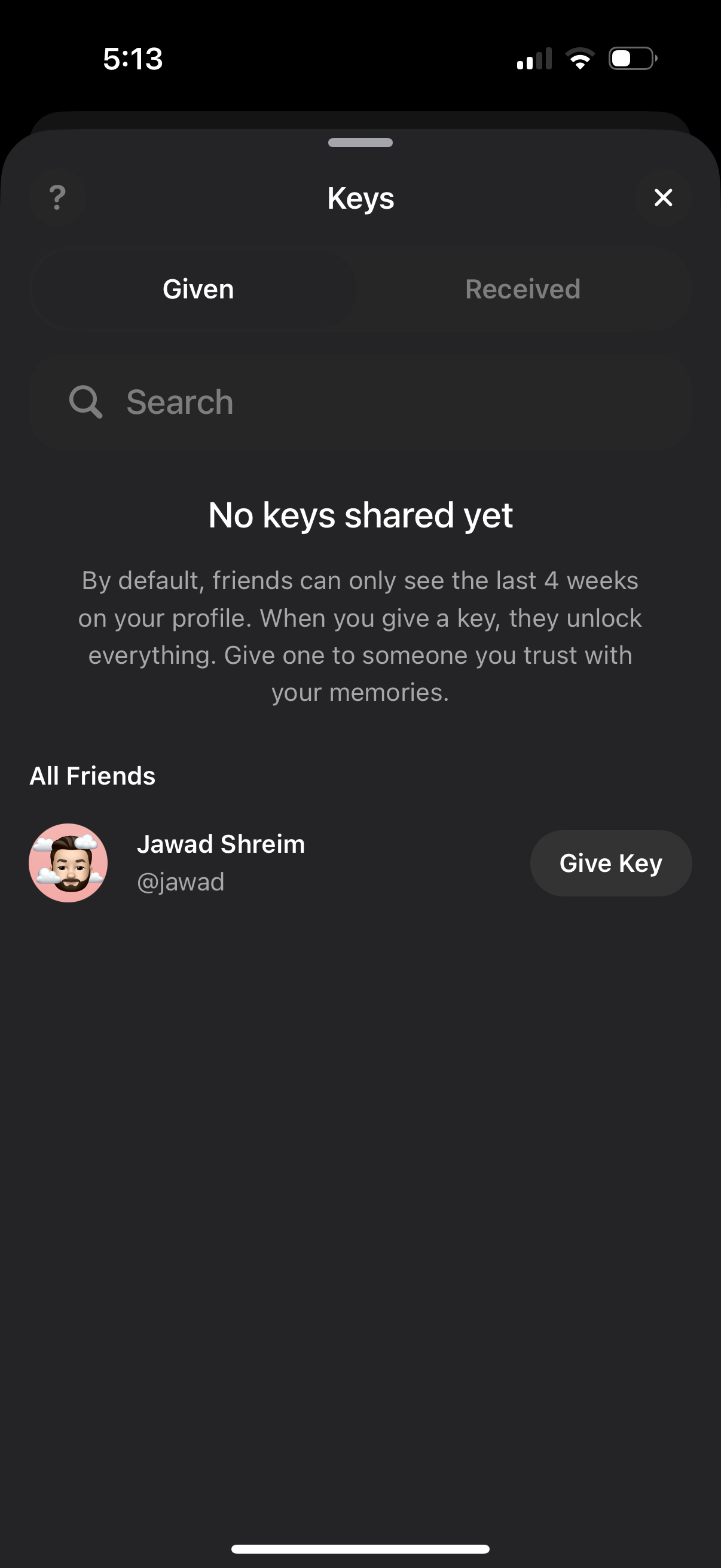
Task: Switch to the Received tab
Action: click(x=521, y=288)
